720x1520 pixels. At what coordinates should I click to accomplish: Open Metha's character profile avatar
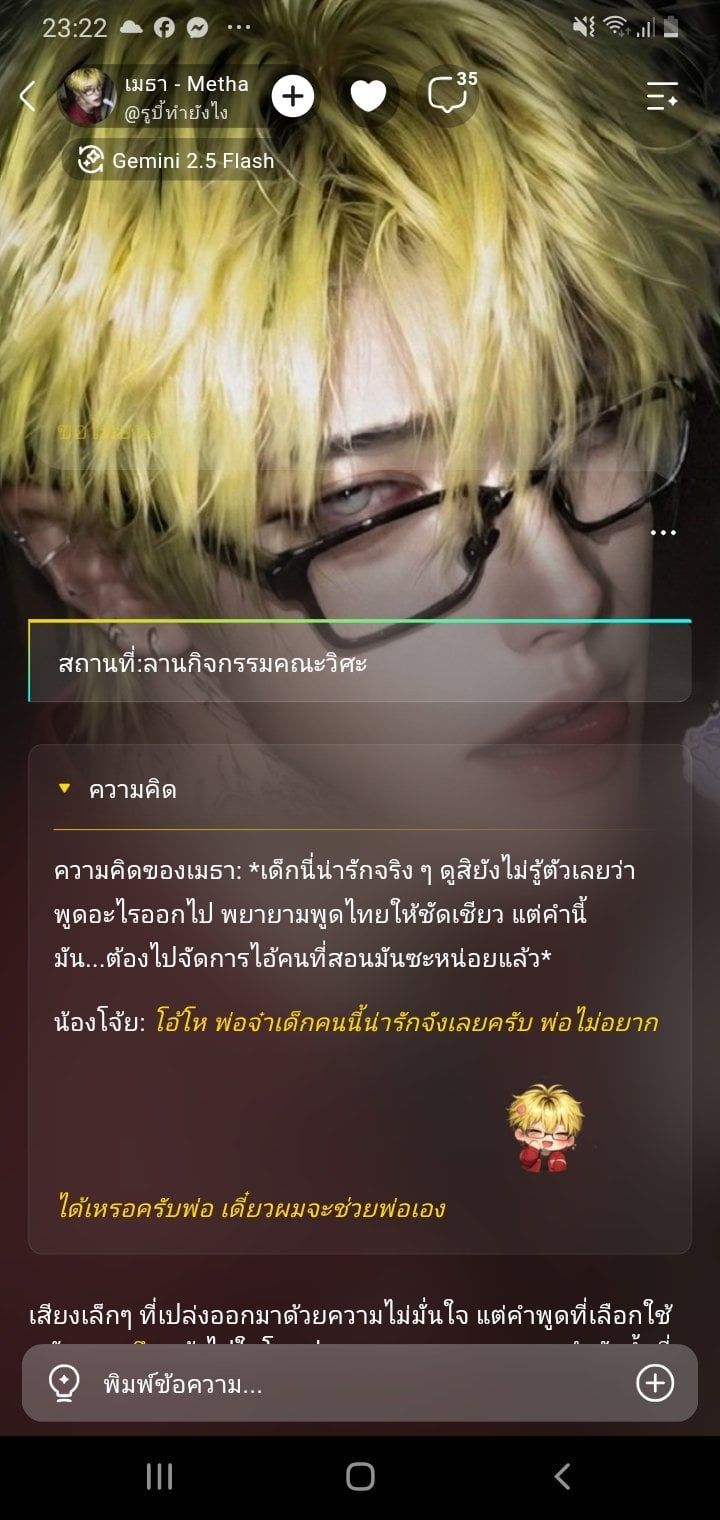click(87, 96)
